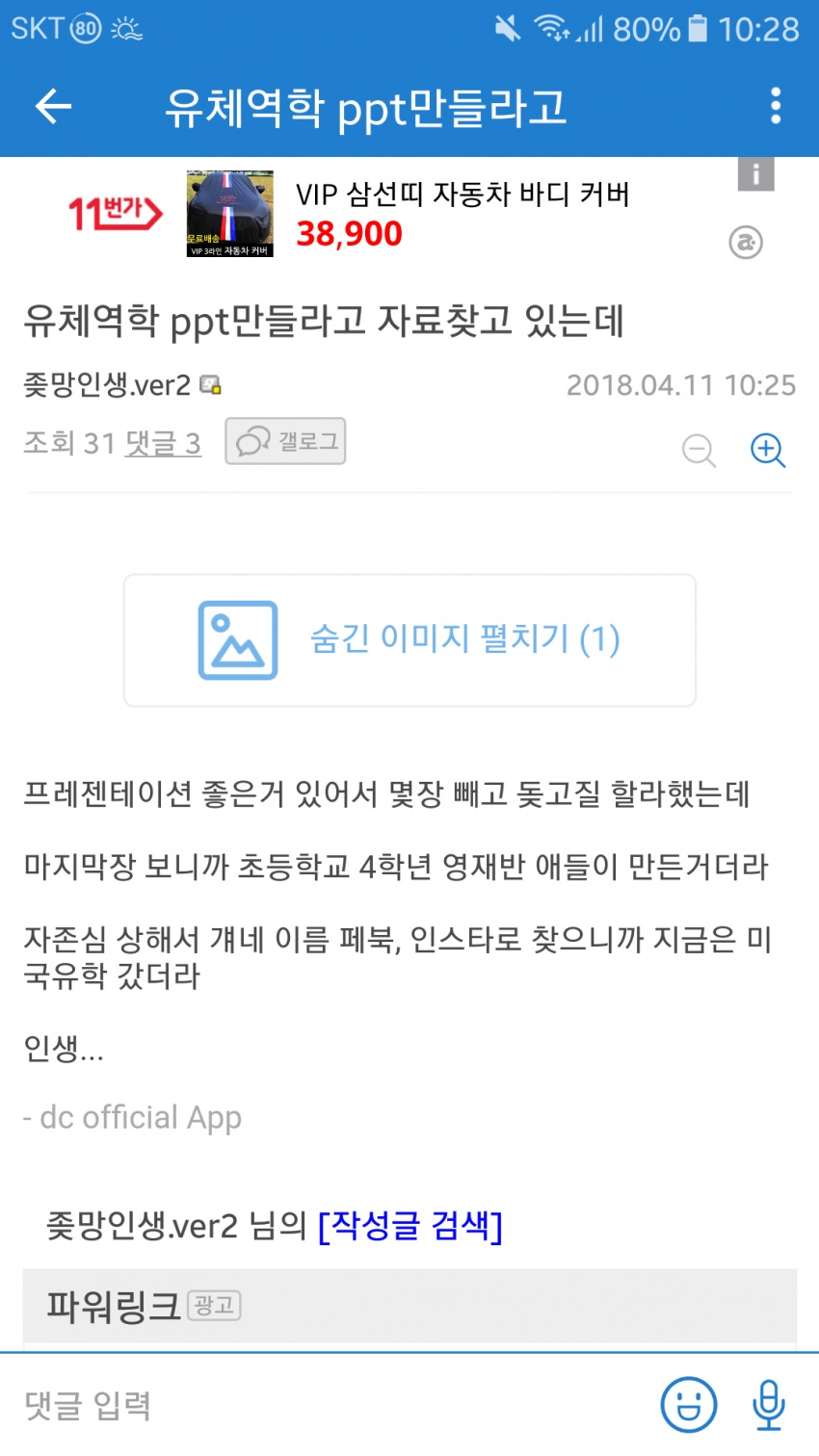
Task: Open the emoticon picker for comments
Action: coord(688,1405)
